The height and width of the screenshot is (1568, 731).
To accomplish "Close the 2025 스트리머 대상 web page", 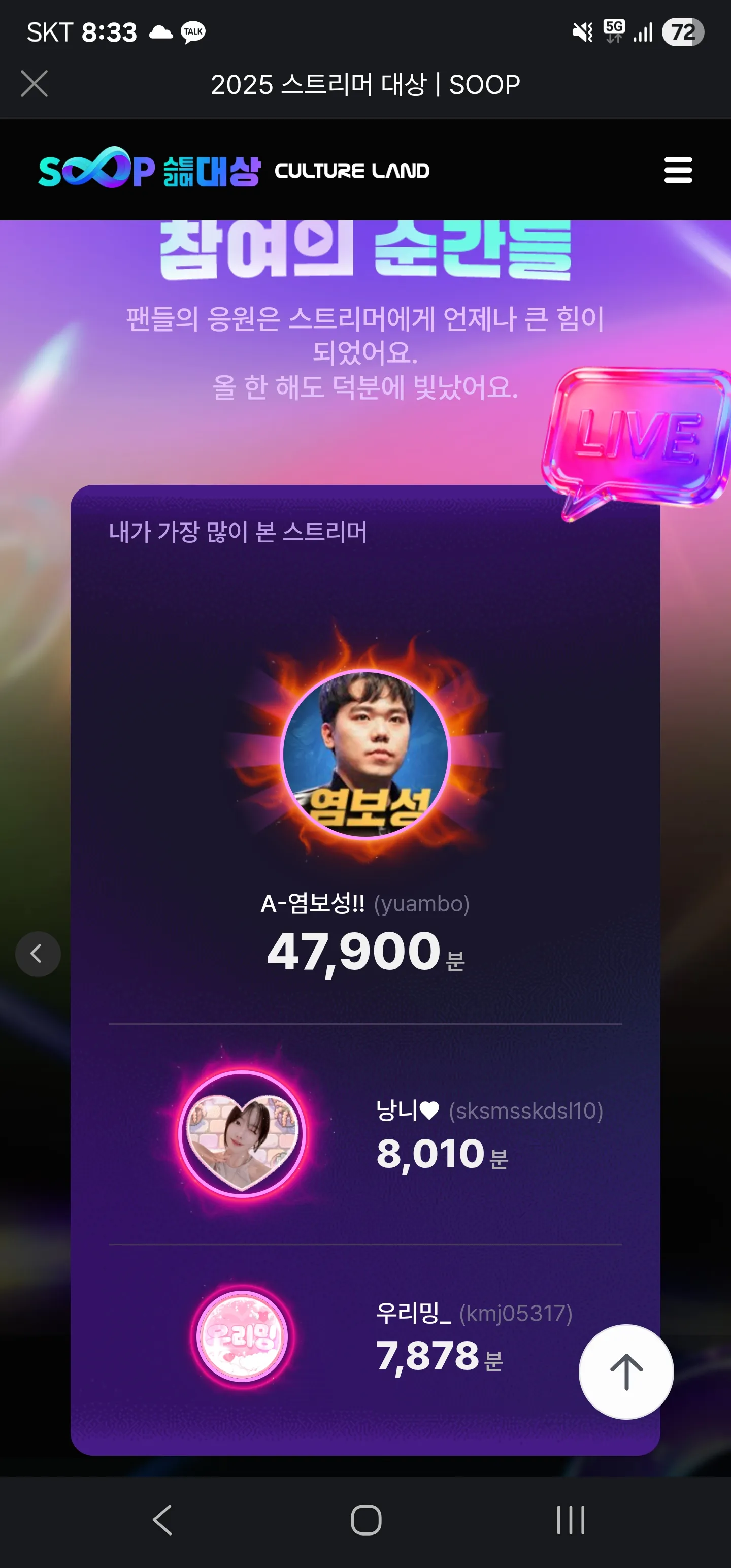I will pyautogui.click(x=34, y=84).
